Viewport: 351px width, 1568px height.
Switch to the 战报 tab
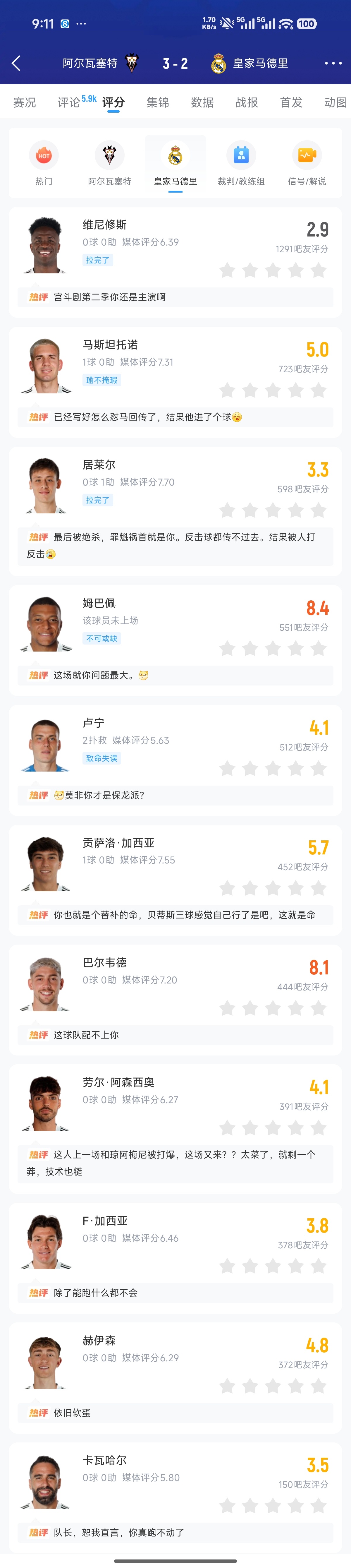coord(246,102)
